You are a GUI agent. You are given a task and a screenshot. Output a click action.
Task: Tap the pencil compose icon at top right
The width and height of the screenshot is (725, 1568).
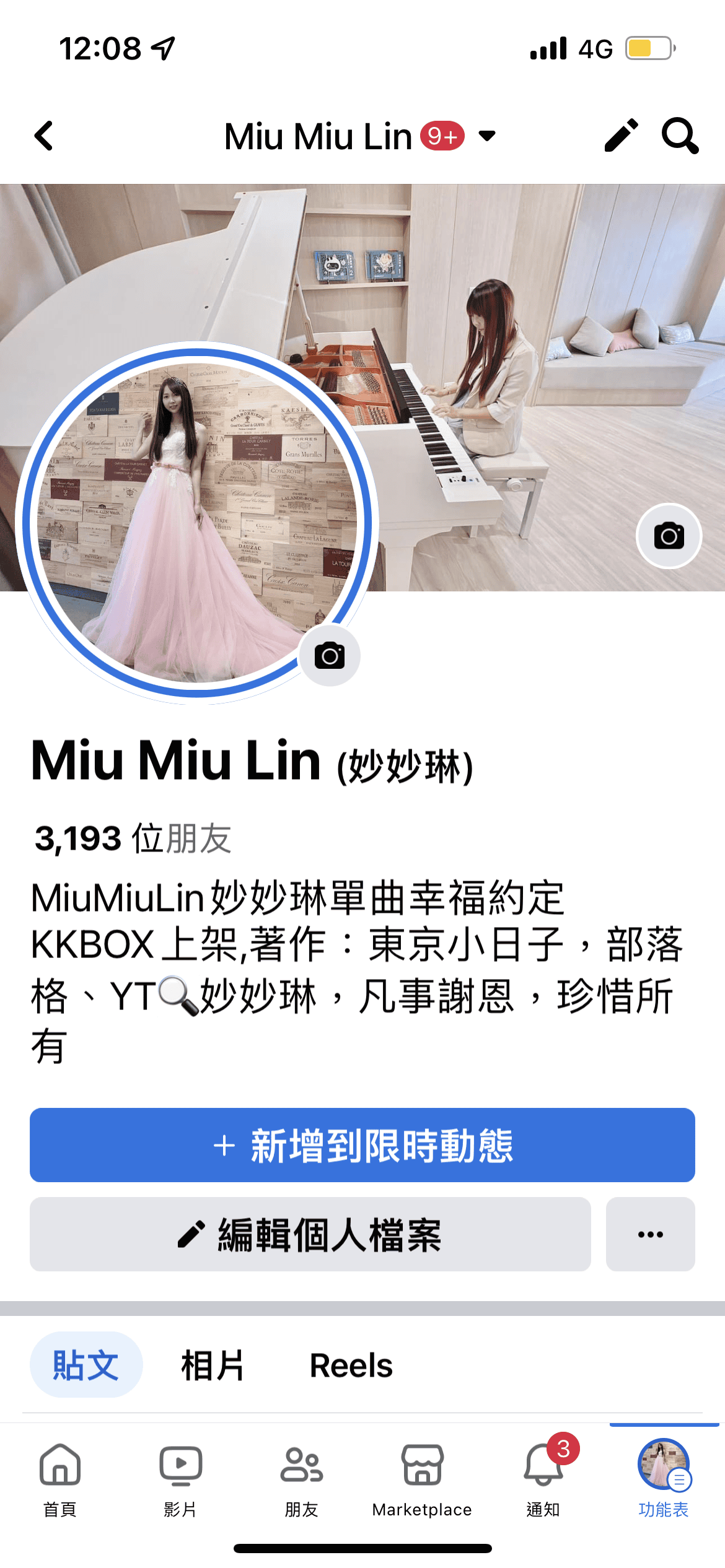point(620,136)
